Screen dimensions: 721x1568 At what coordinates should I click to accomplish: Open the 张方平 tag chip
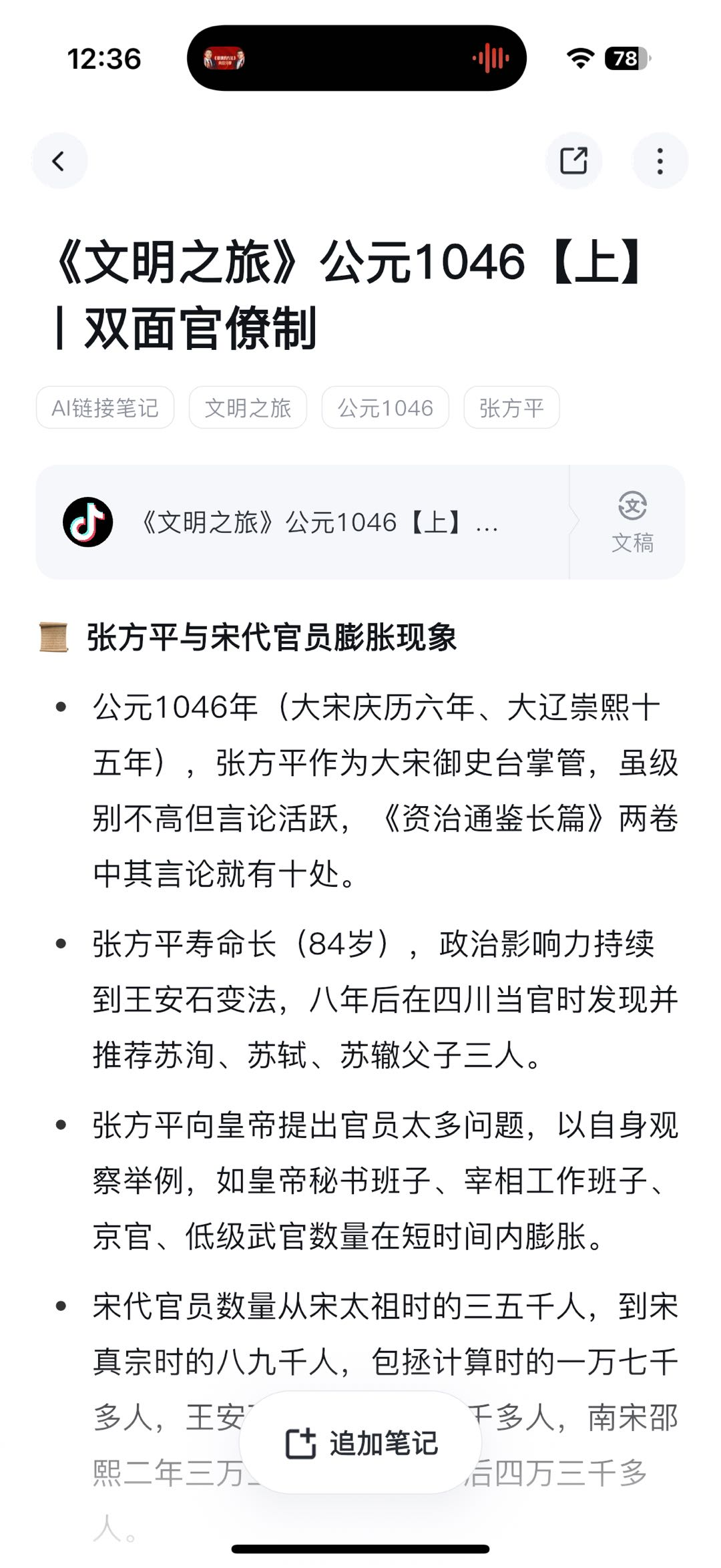click(511, 407)
